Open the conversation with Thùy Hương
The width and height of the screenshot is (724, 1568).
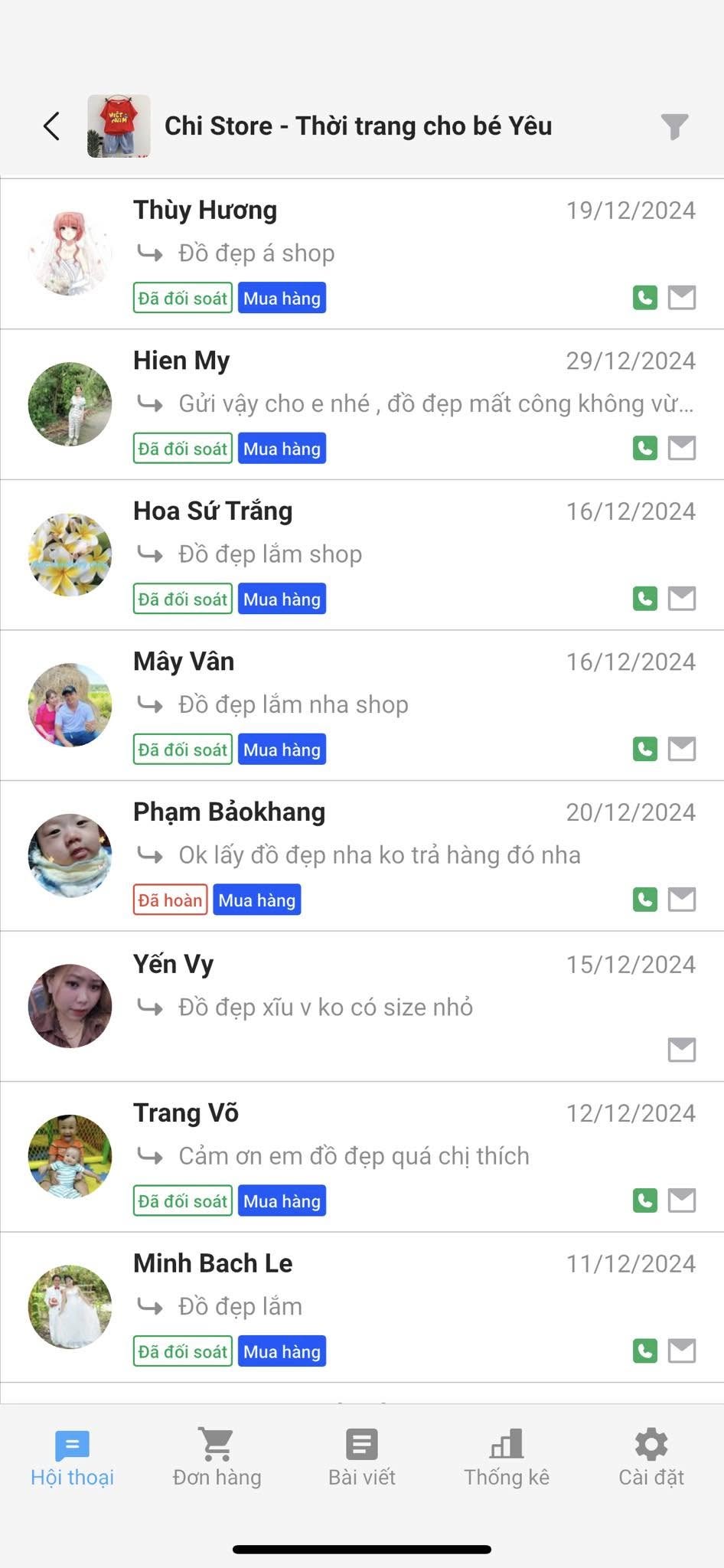pos(362,254)
